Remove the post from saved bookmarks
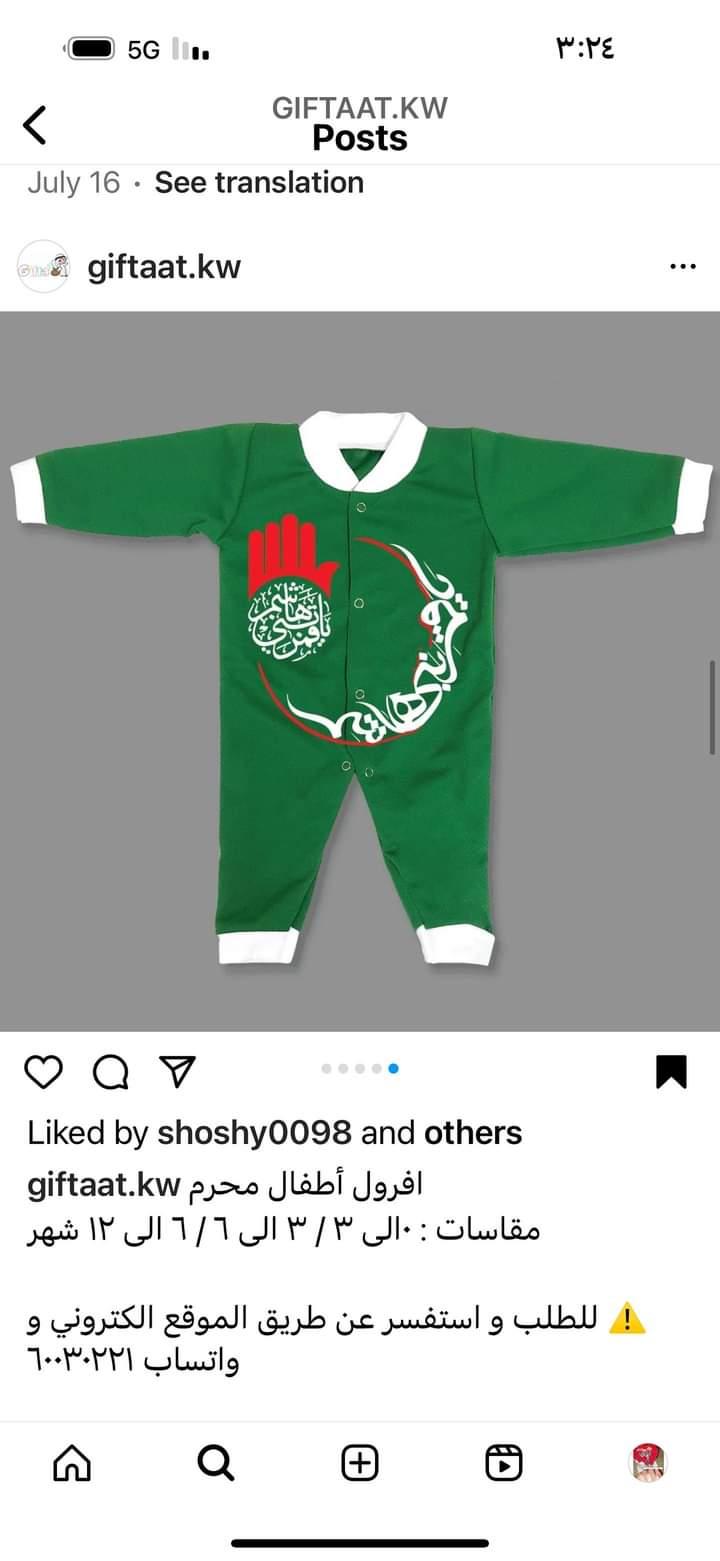Screen dimensions: 720x1561 coord(671,1072)
